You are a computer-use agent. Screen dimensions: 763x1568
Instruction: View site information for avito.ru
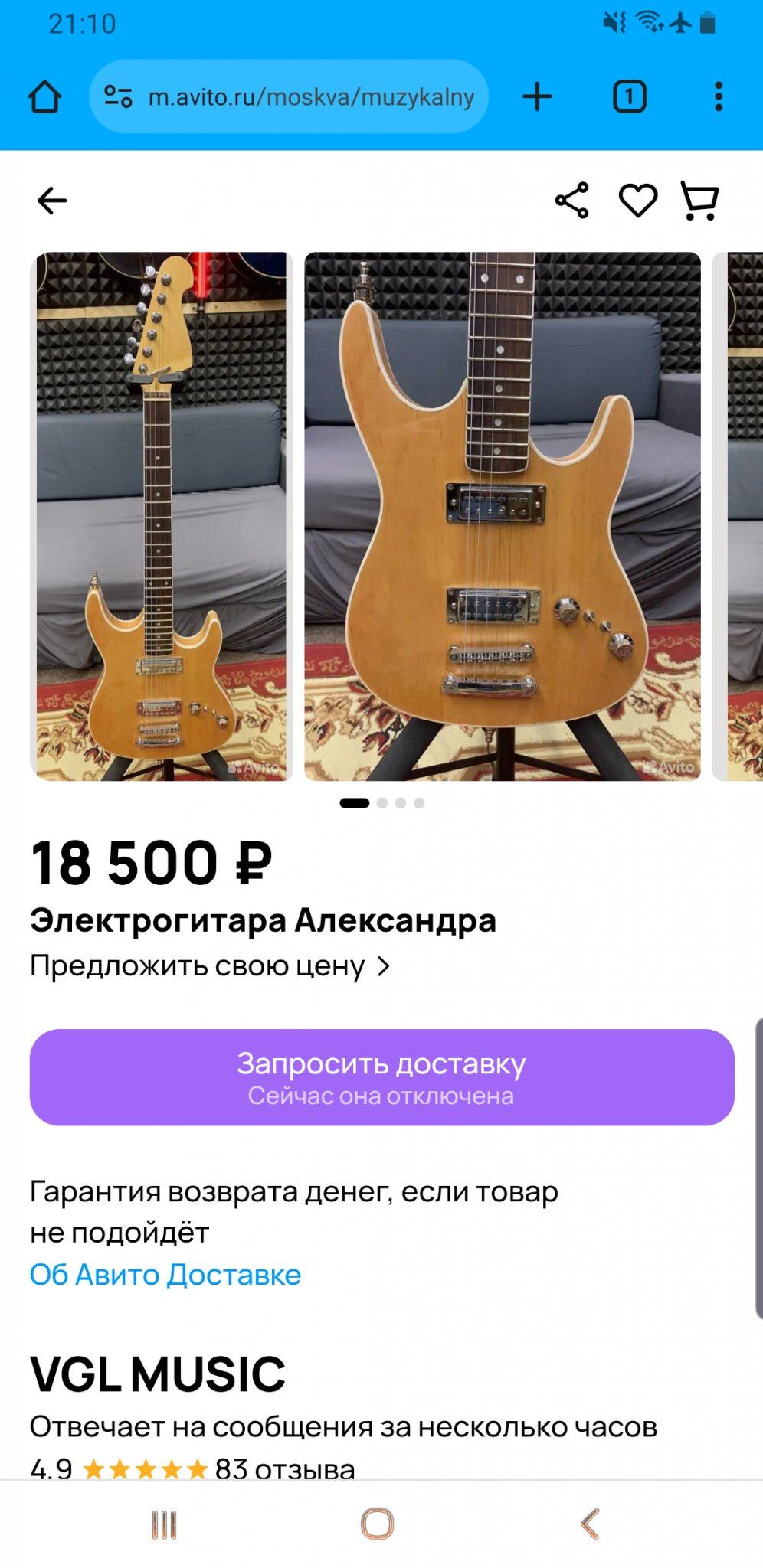click(x=118, y=97)
